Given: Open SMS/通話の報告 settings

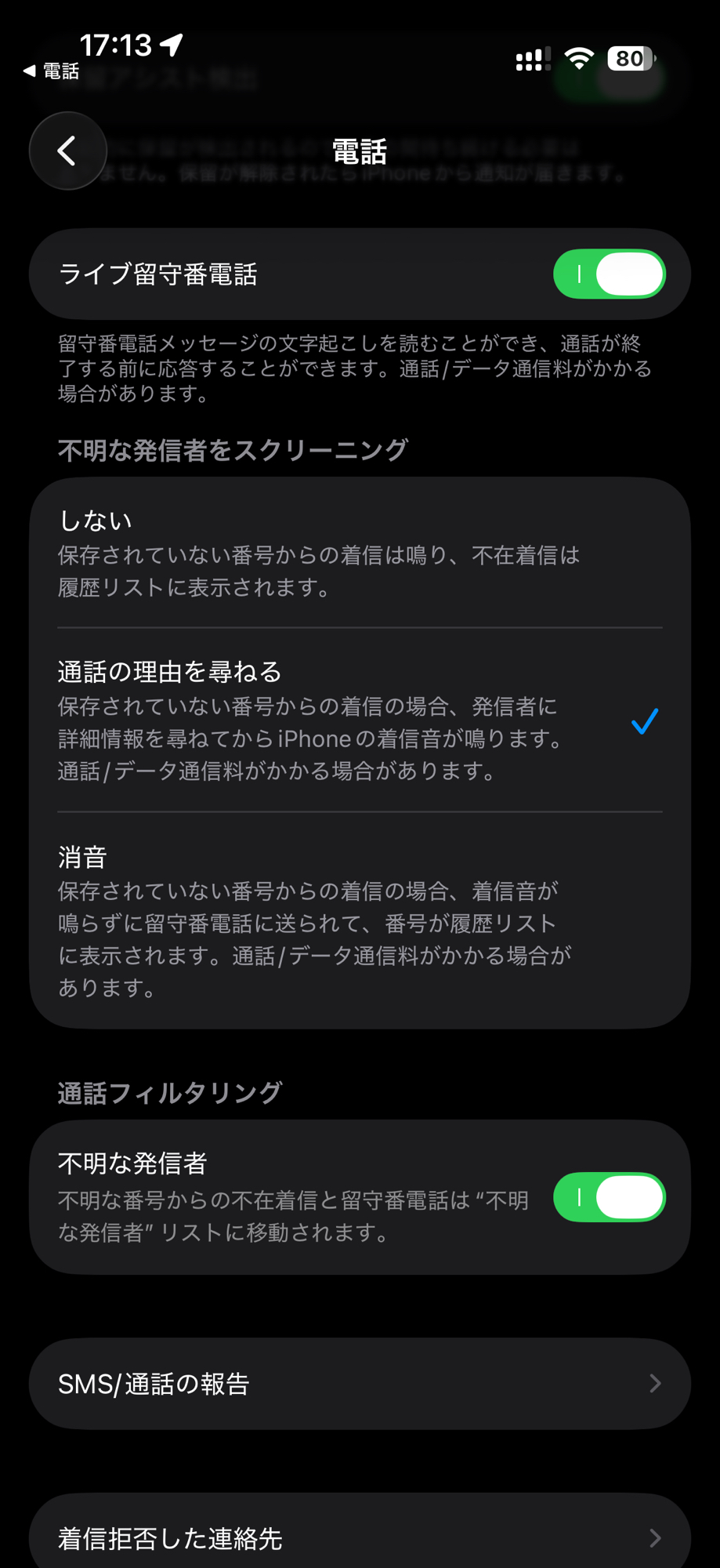Looking at the screenshot, I should click(x=359, y=1384).
